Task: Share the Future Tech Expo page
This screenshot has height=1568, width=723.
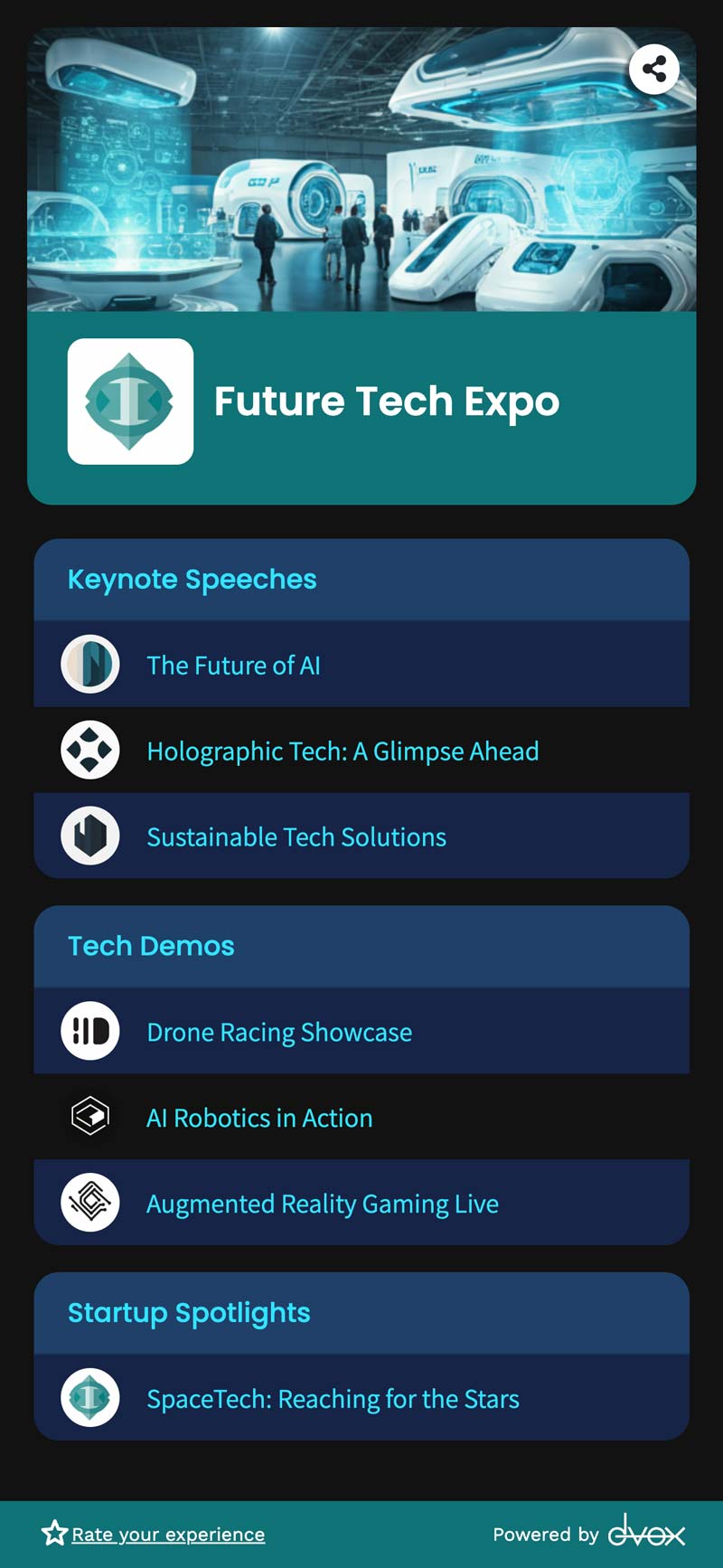Action: 653,69
